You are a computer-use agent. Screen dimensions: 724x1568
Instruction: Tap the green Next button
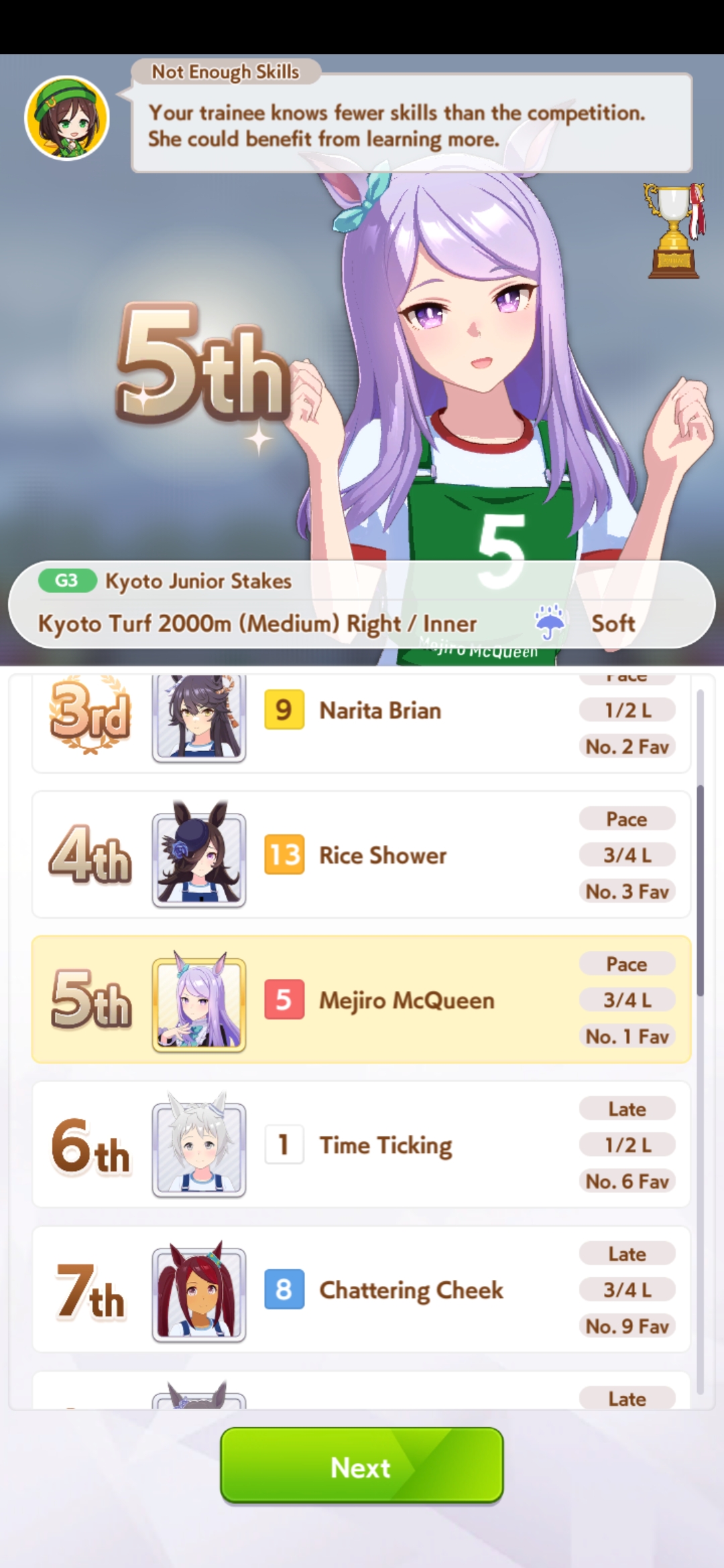click(x=361, y=1467)
